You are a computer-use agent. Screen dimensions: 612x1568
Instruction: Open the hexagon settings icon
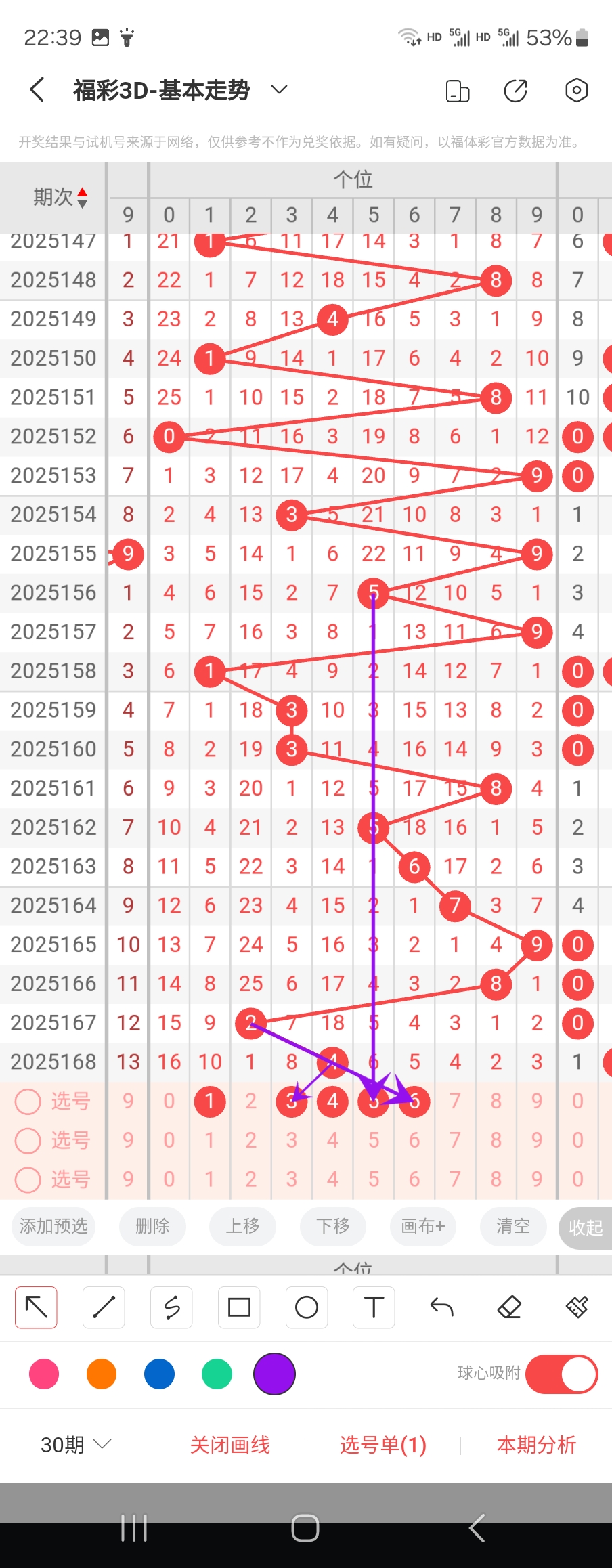[x=576, y=90]
